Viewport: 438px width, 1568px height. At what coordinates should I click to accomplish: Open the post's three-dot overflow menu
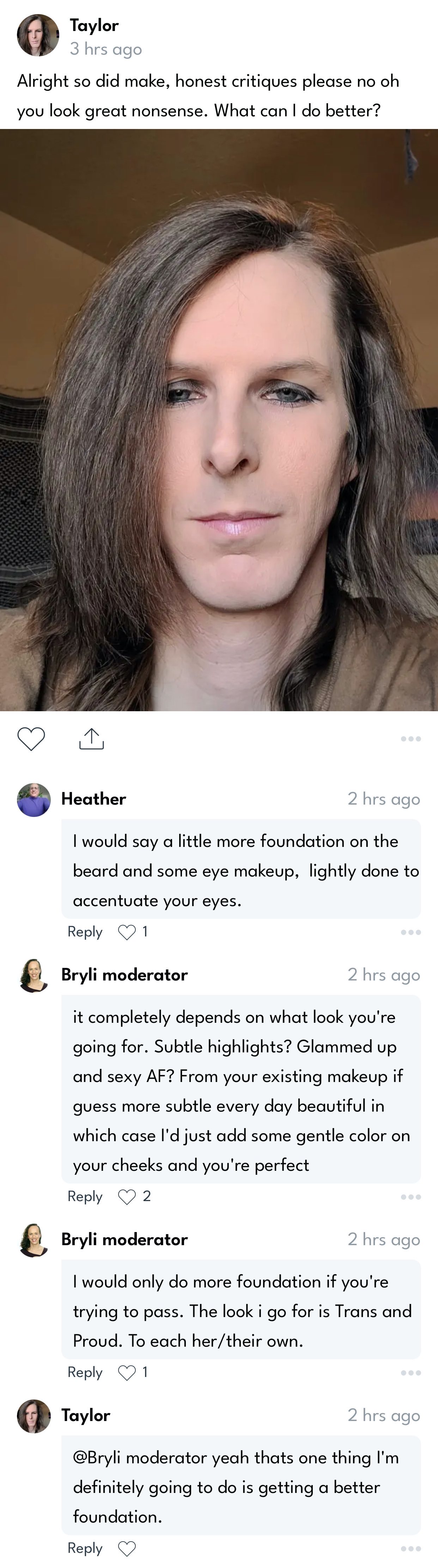(411, 739)
